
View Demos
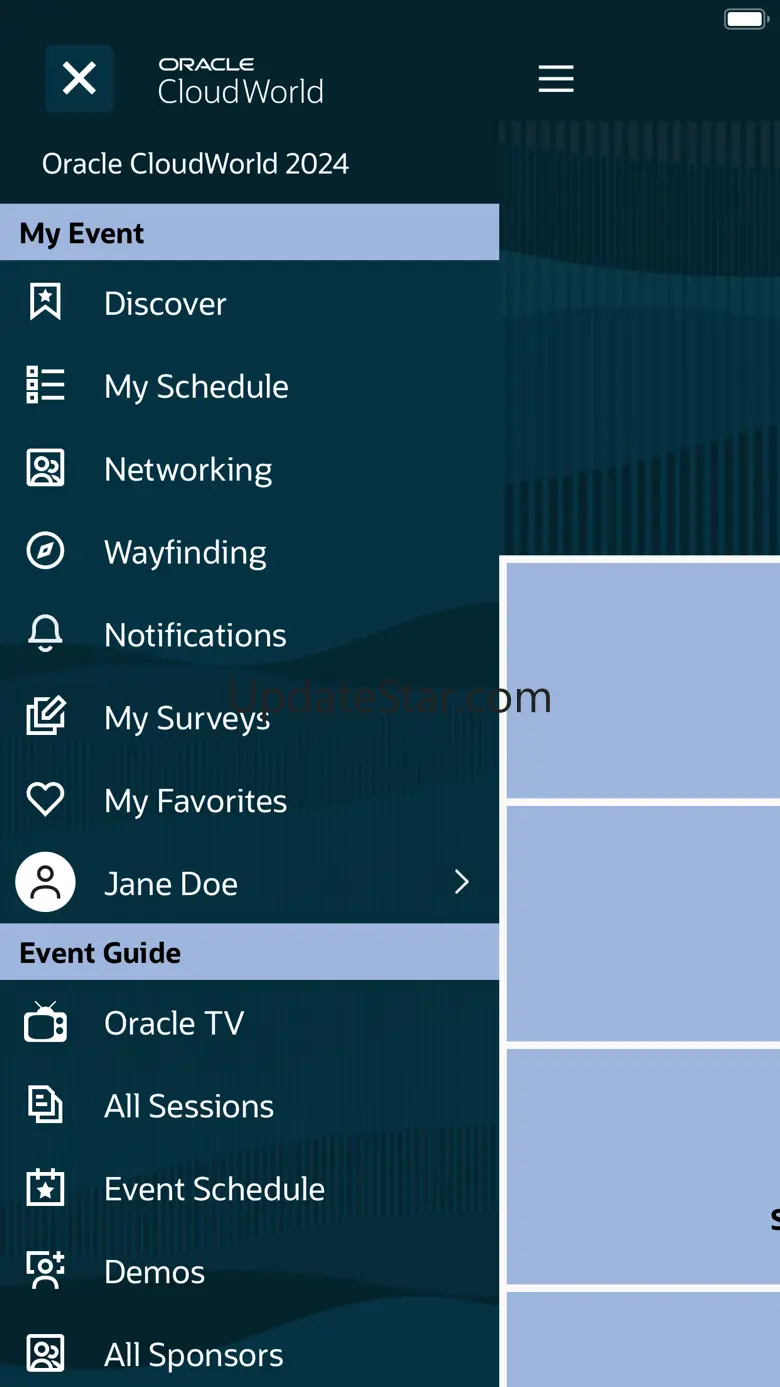coord(249,1272)
